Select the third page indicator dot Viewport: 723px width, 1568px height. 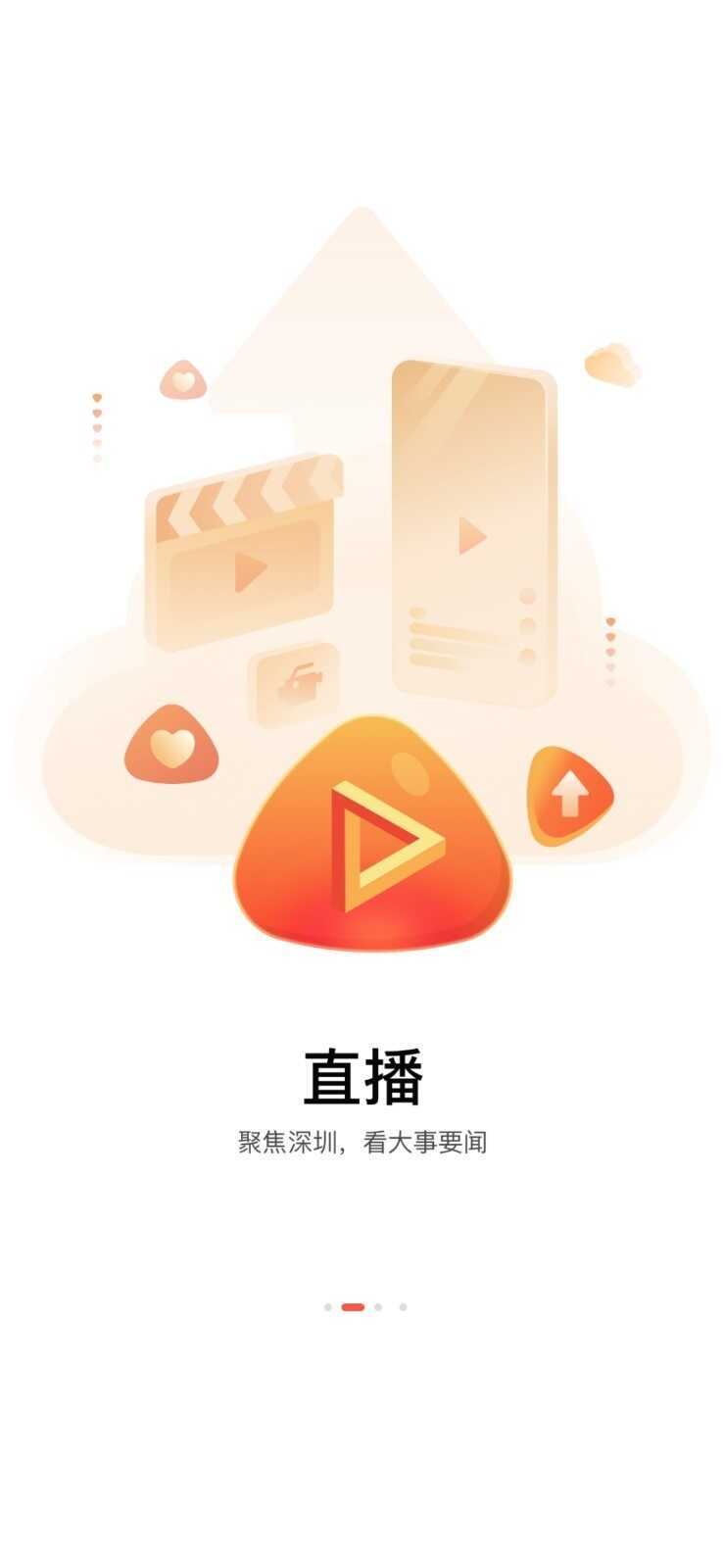pyautogui.click(x=378, y=1306)
